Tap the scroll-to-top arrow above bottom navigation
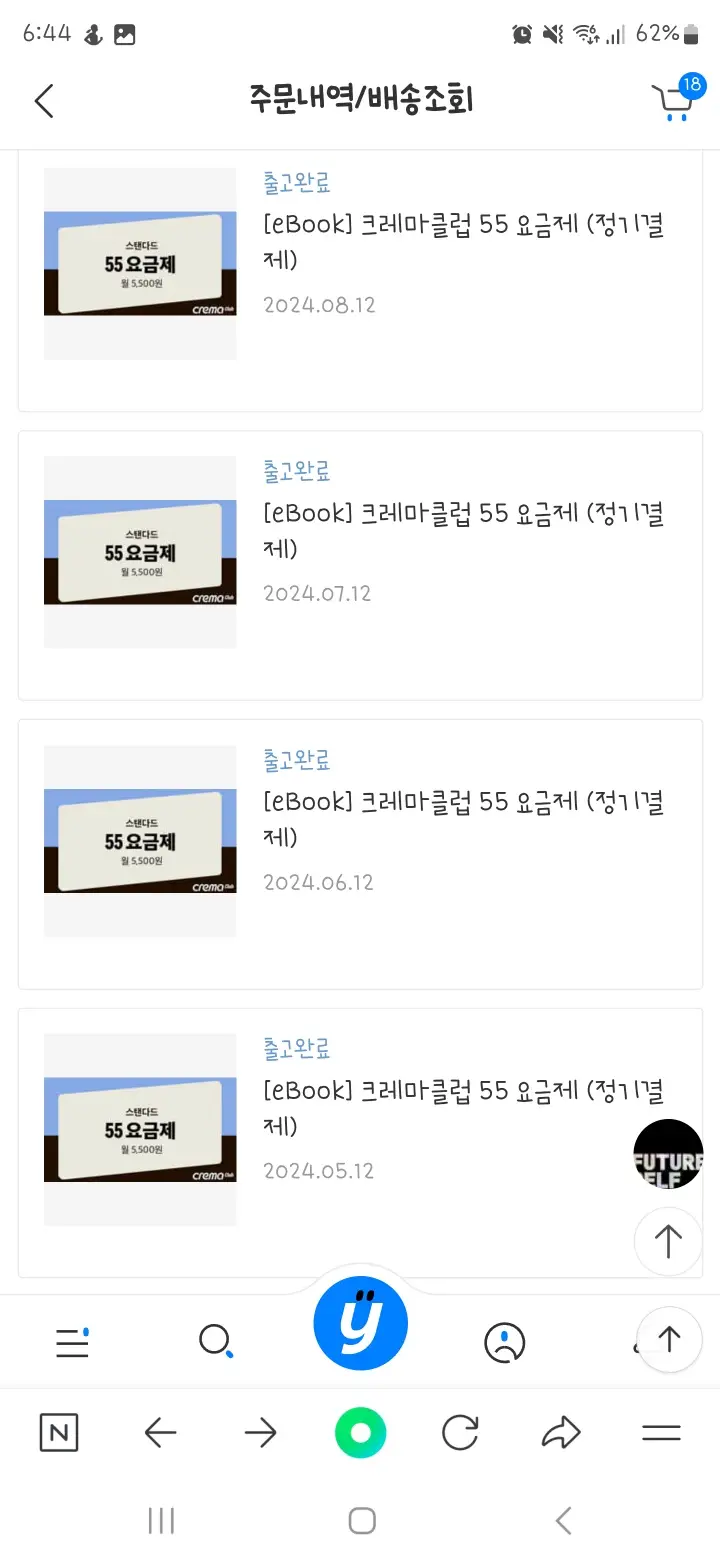720x1560 pixels. [668, 1241]
